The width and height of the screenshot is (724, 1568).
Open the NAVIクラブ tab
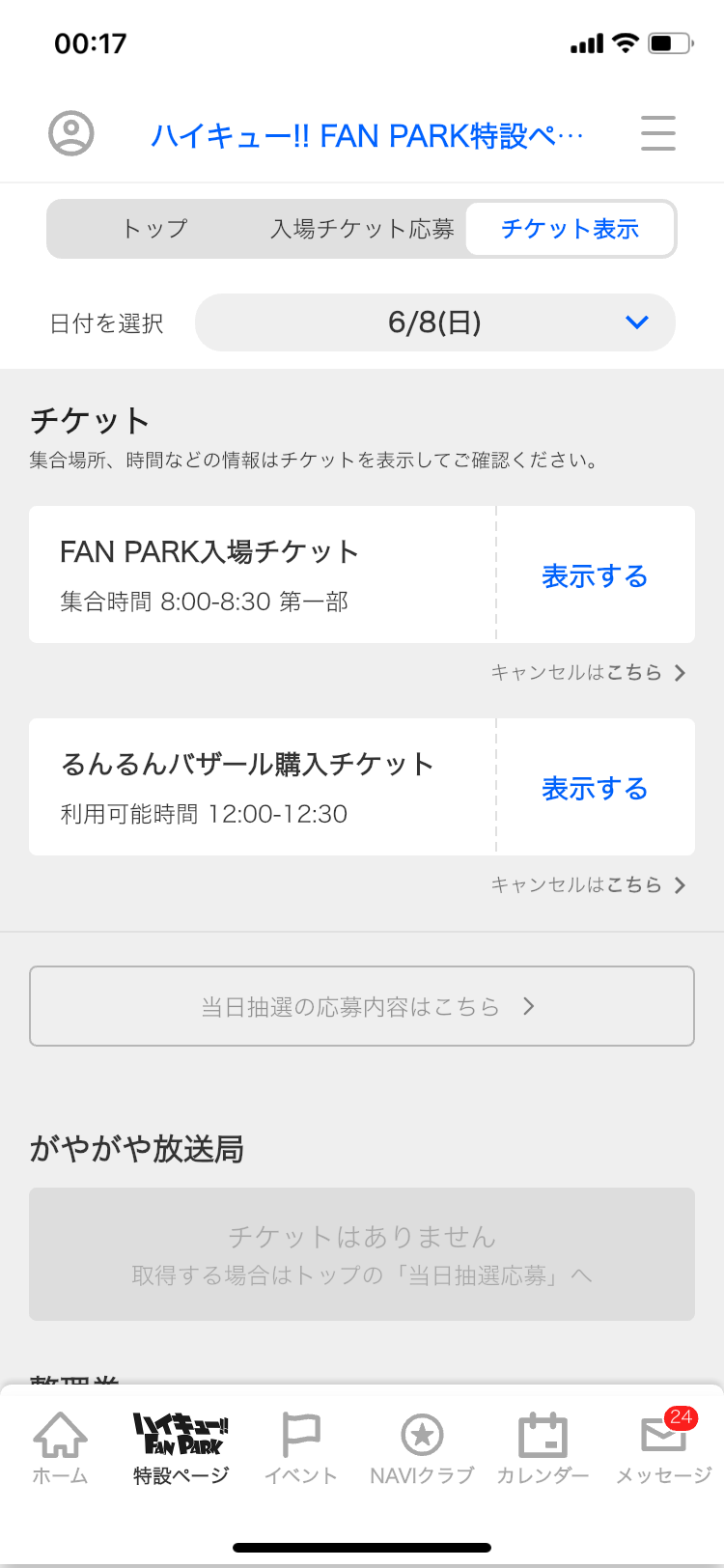pos(422,1448)
